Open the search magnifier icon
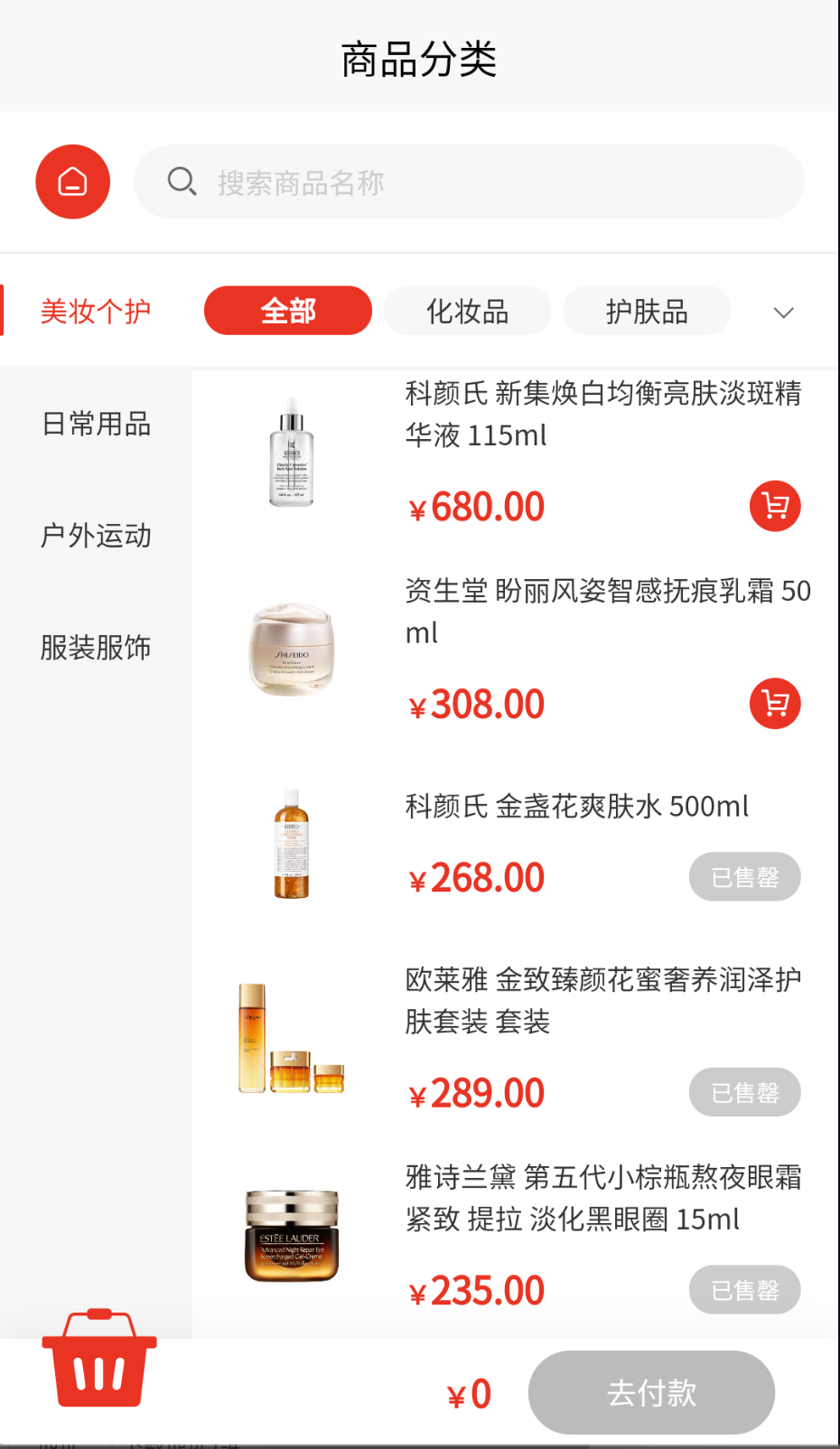Image resolution: width=840 pixels, height=1449 pixels. [182, 182]
